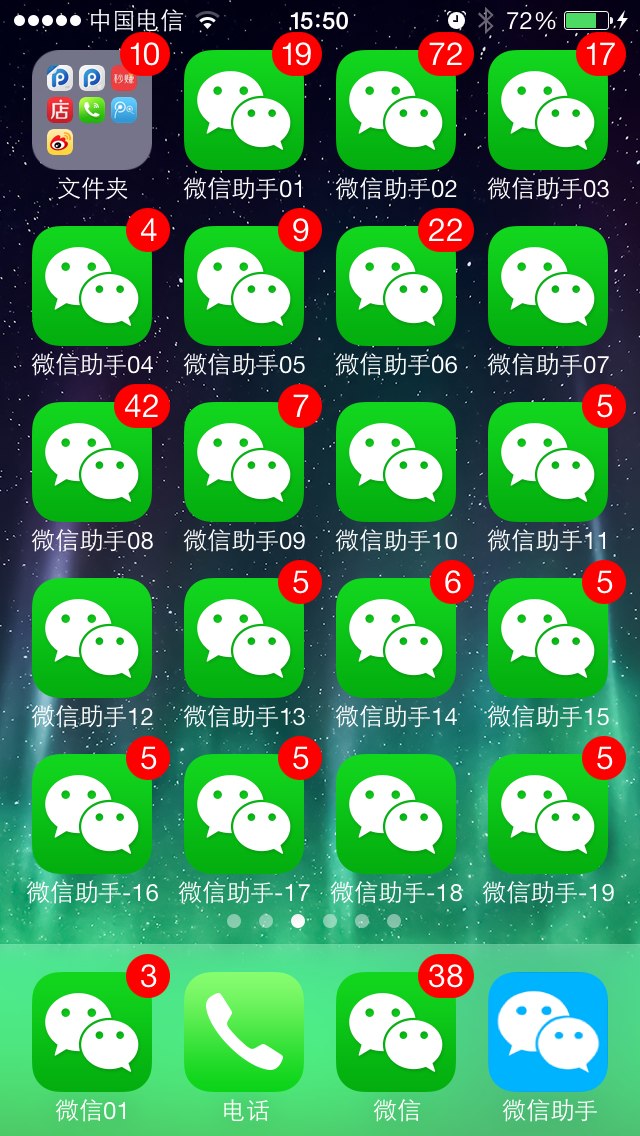The image size is (640, 1136).
Task: Open the 微信助手04 app
Action: pos(92,286)
